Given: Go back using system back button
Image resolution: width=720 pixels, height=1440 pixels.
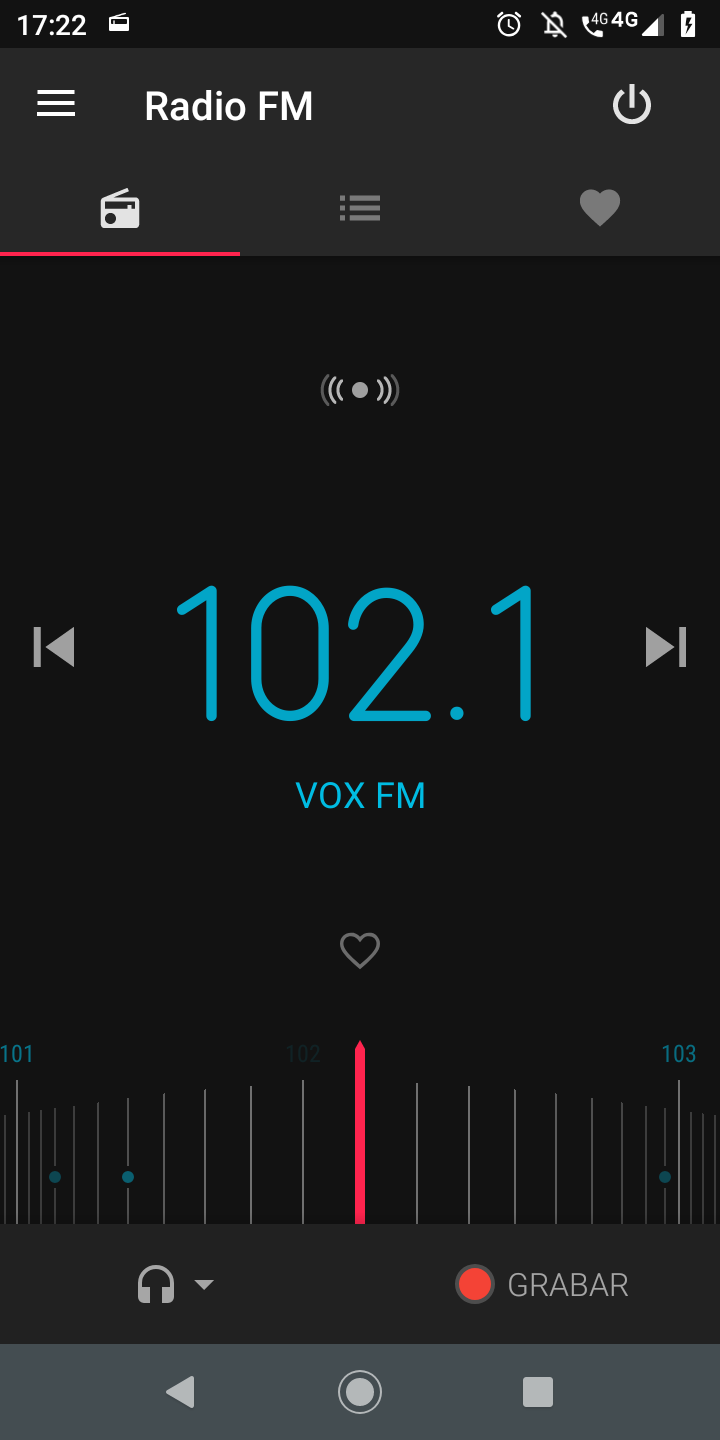Looking at the screenshot, I should point(180,1392).
